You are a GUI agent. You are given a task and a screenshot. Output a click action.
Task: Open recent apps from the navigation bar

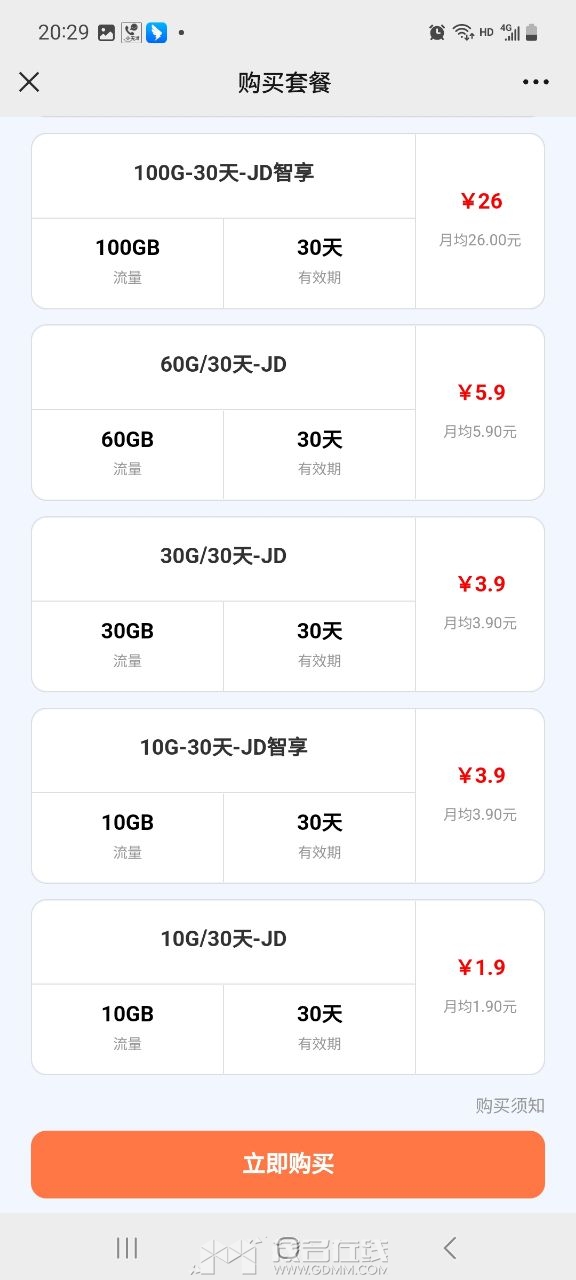point(127,1247)
